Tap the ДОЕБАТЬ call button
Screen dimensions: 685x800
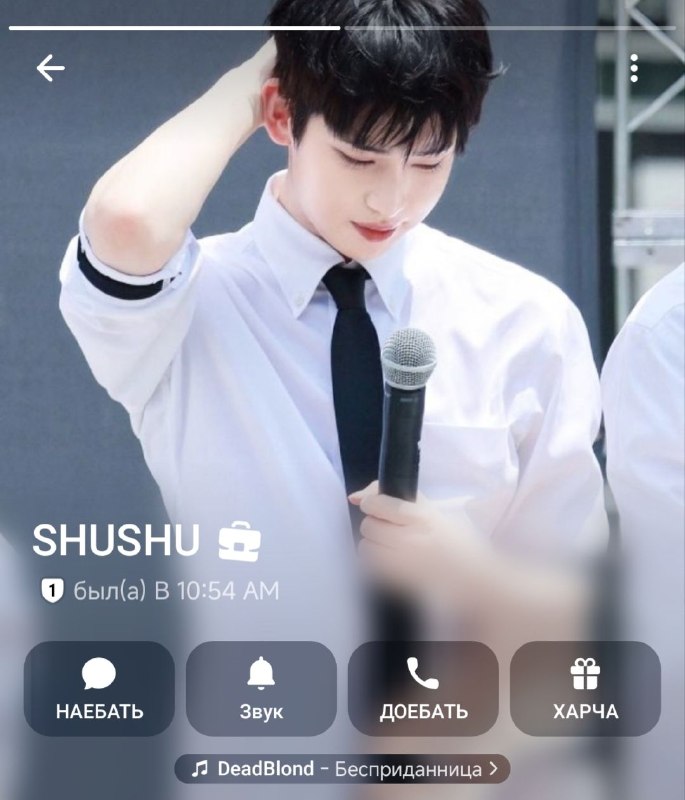point(423,688)
